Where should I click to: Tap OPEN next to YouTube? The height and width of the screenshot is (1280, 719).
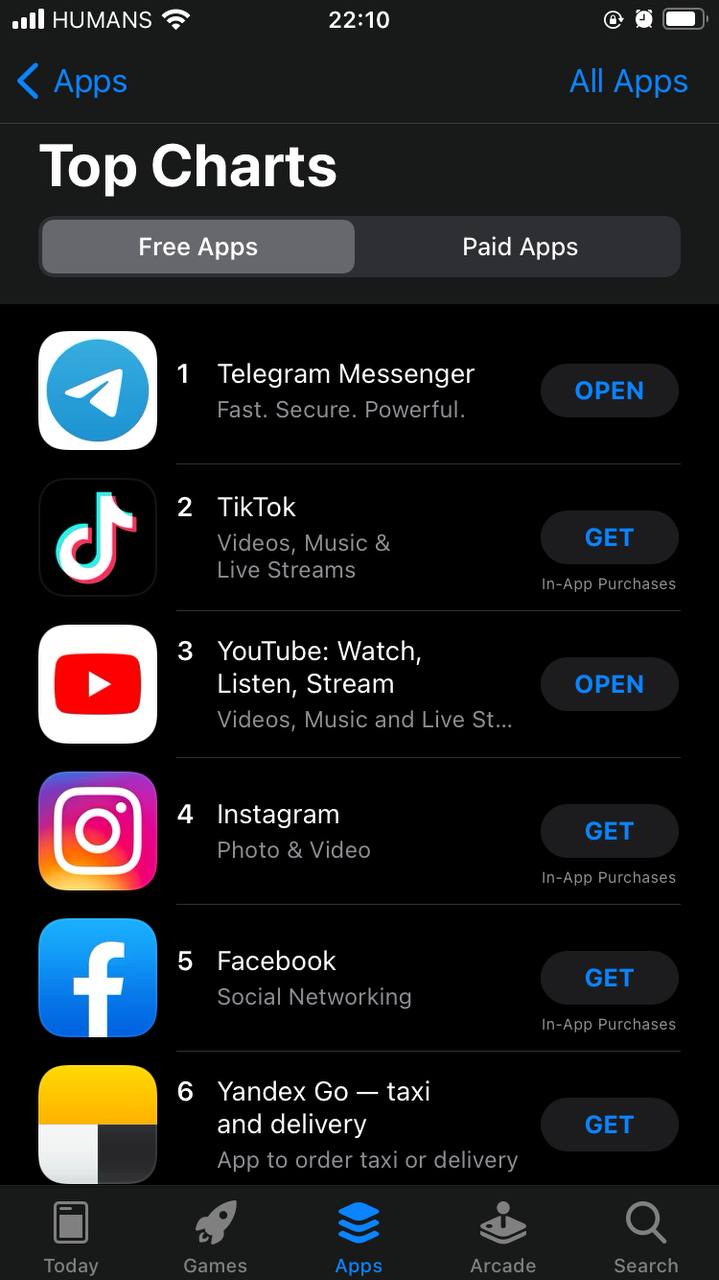(x=609, y=685)
